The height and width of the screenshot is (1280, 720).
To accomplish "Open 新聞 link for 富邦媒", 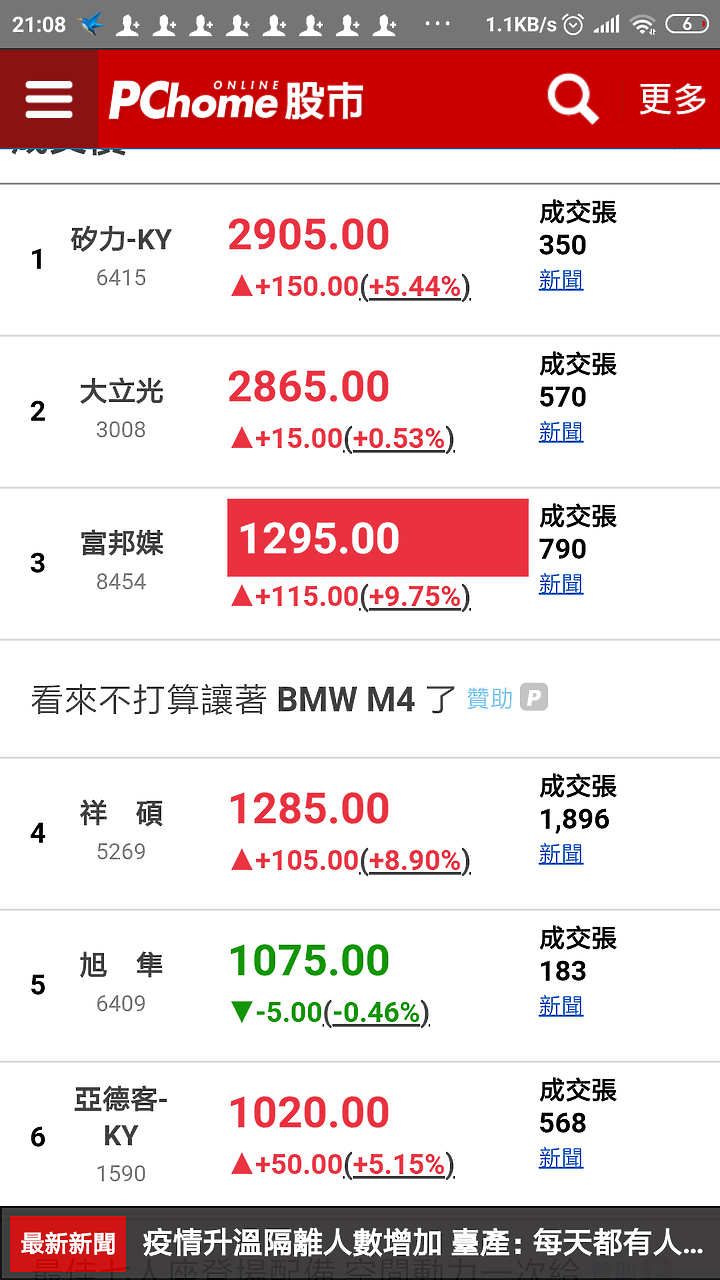I will [561, 584].
